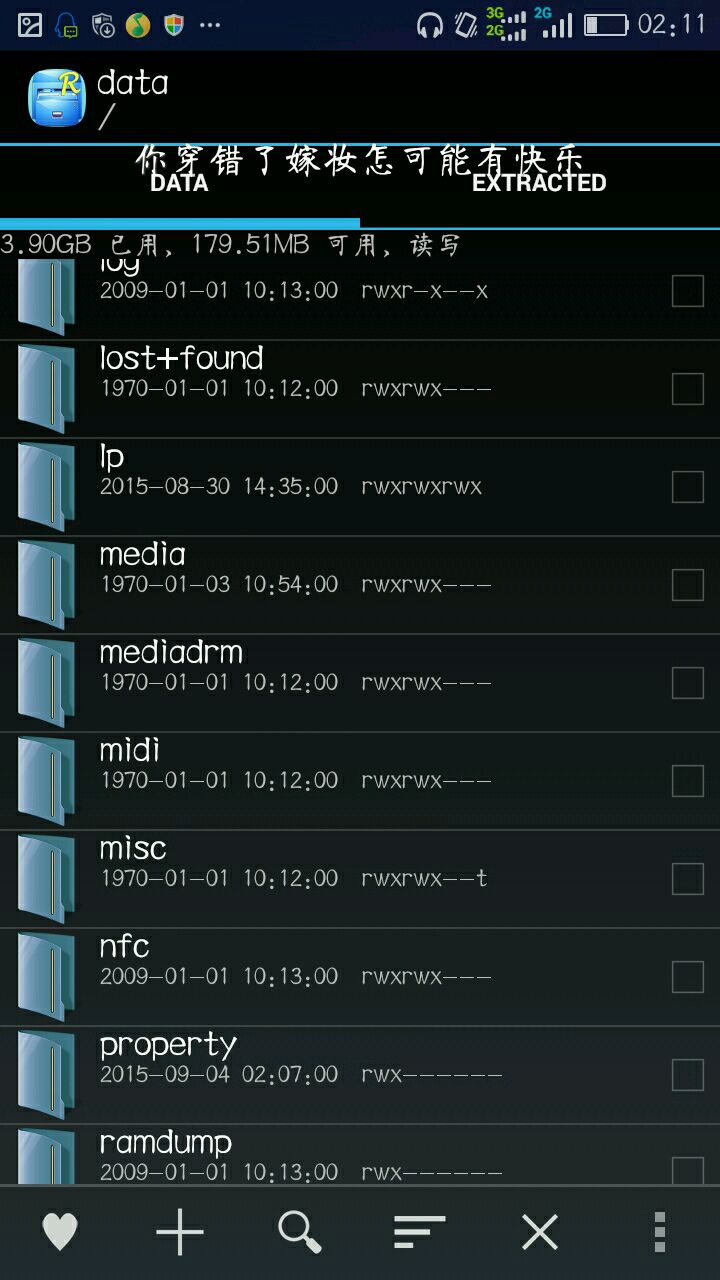720x1280 pixels.
Task: Open the sort options icon
Action: [420, 1232]
